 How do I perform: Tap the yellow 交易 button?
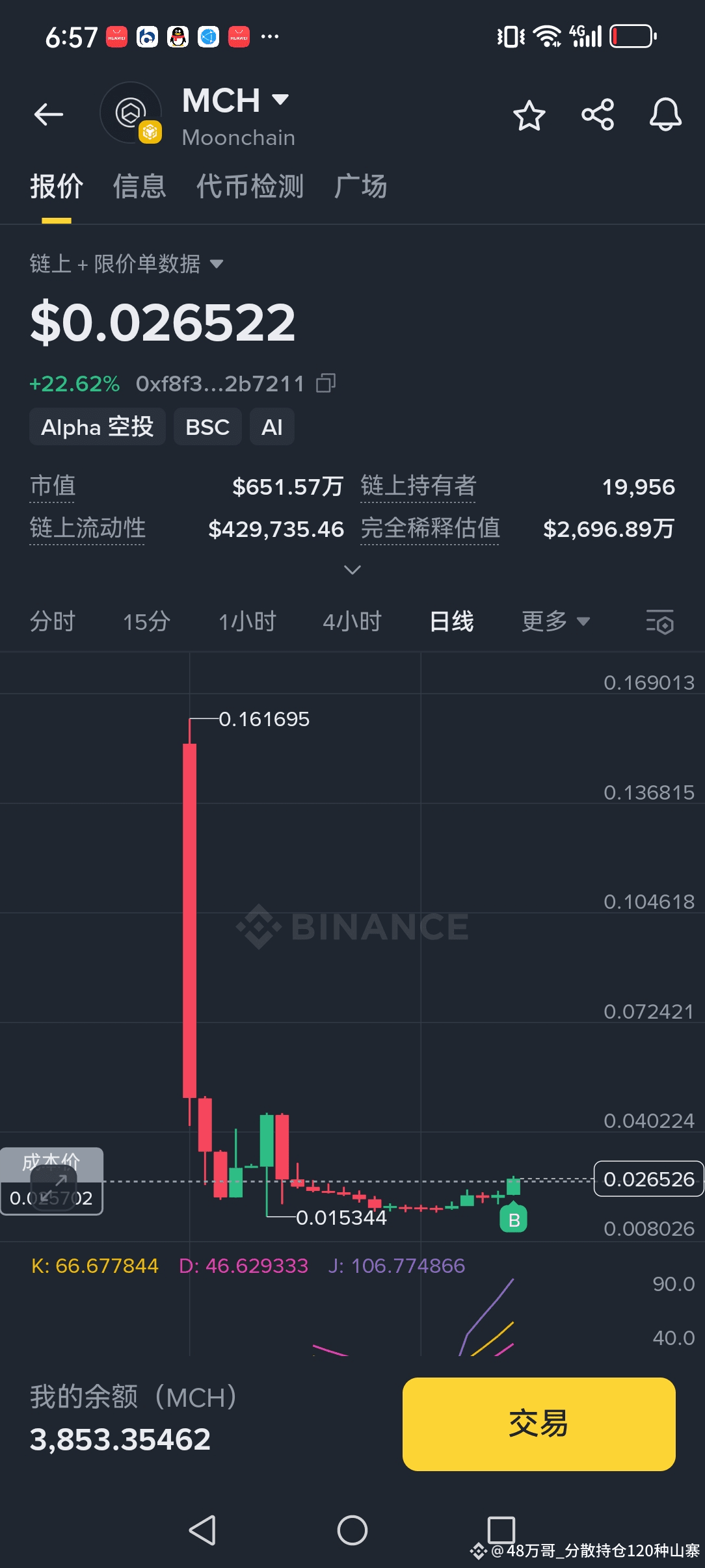pos(539,1424)
